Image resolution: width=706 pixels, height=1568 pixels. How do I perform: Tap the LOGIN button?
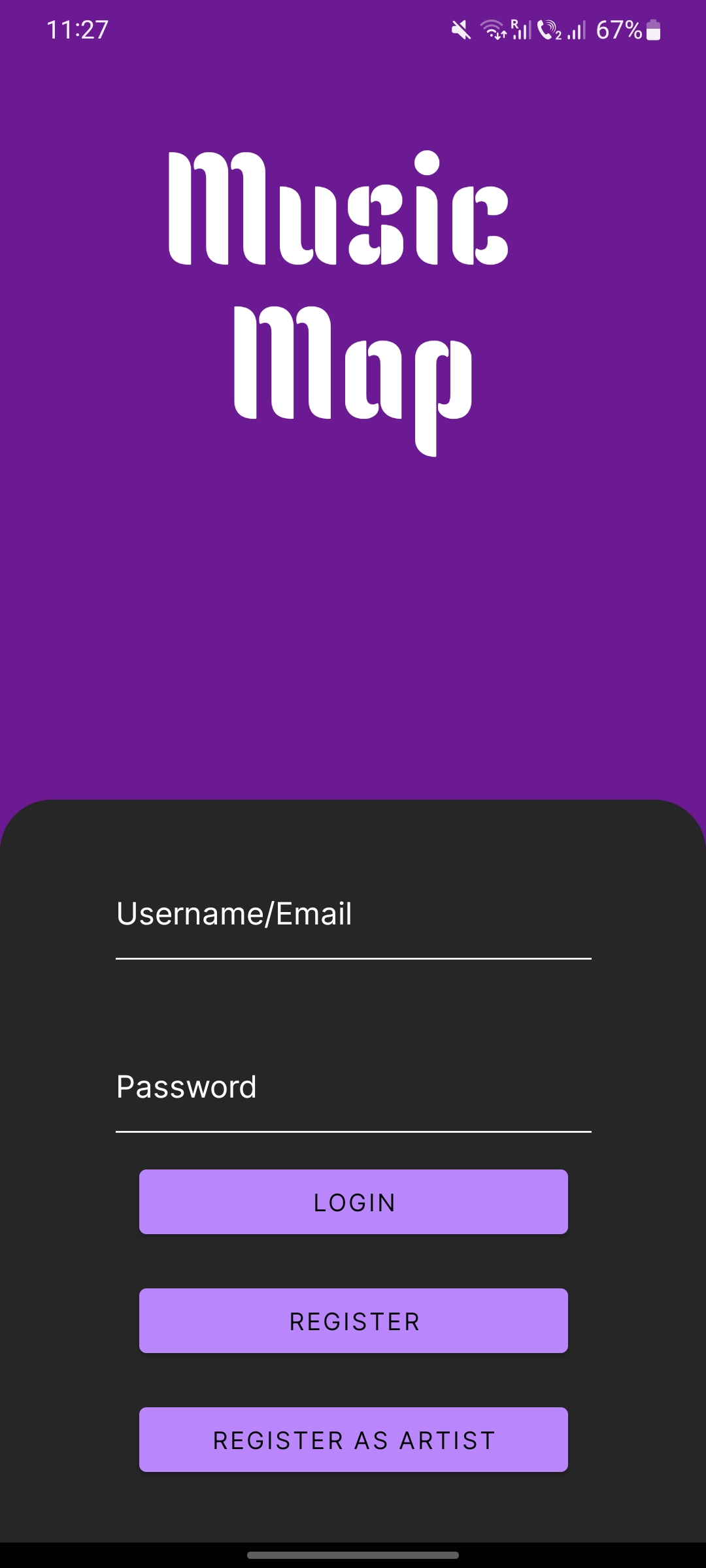pyautogui.click(x=353, y=1202)
